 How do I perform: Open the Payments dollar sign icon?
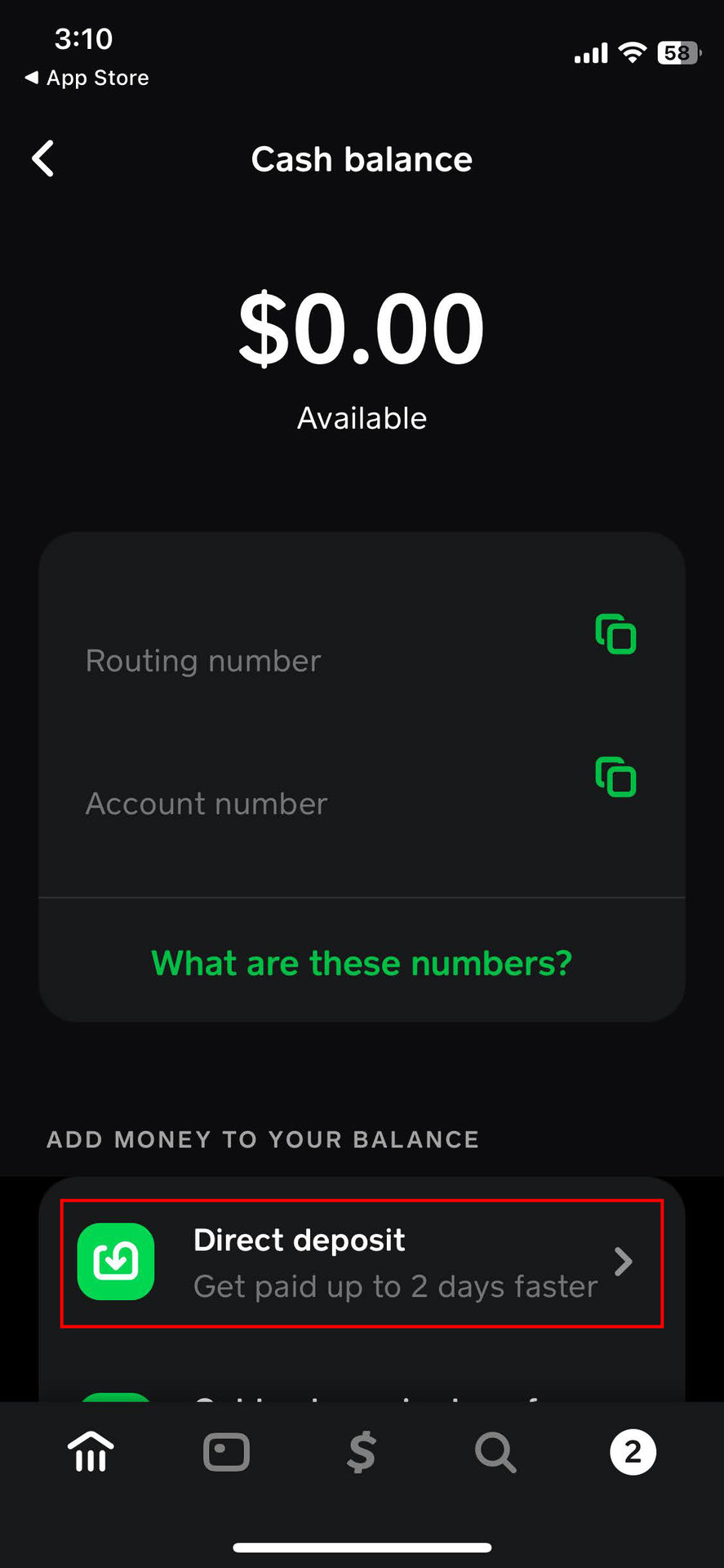pos(361,1453)
